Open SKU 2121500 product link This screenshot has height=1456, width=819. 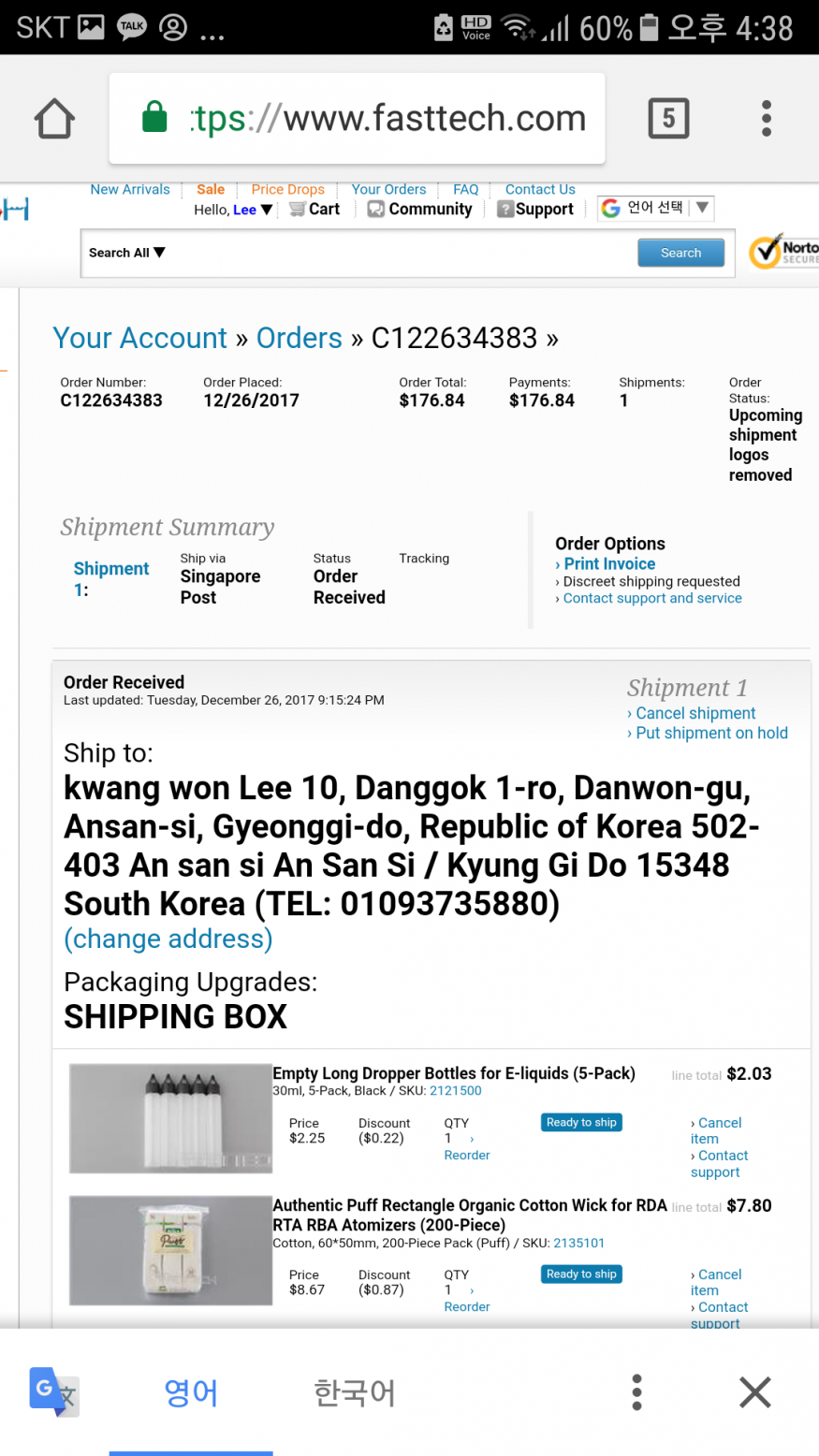(x=456, y=1091)
